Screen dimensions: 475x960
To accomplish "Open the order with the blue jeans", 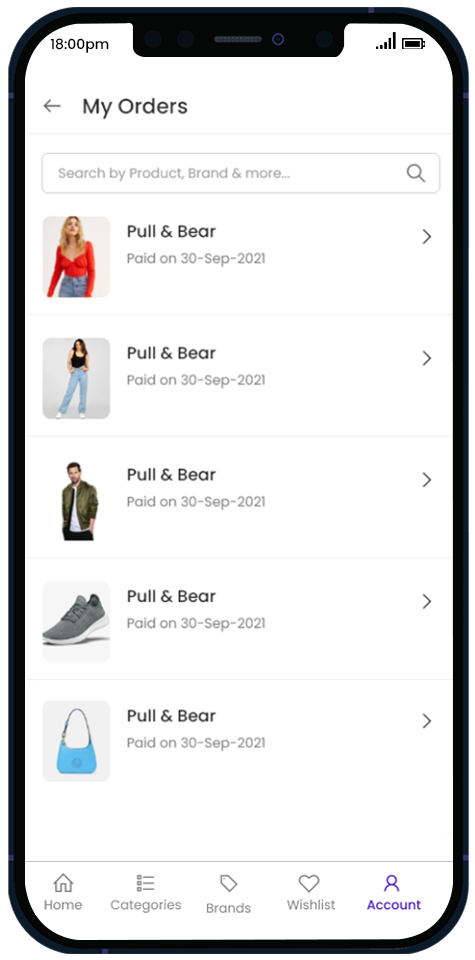I will [x=239, y=376].
